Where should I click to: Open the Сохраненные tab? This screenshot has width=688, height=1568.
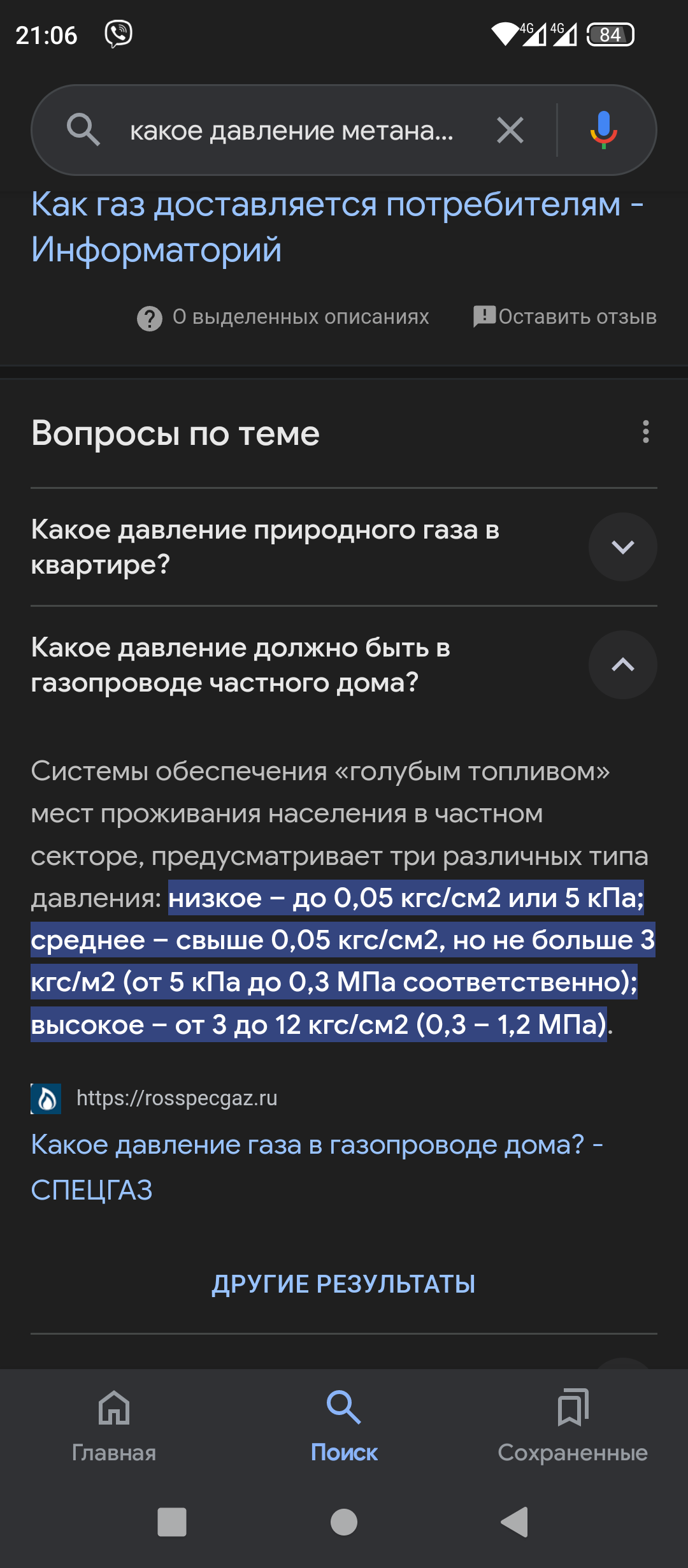click(573, 1426)
